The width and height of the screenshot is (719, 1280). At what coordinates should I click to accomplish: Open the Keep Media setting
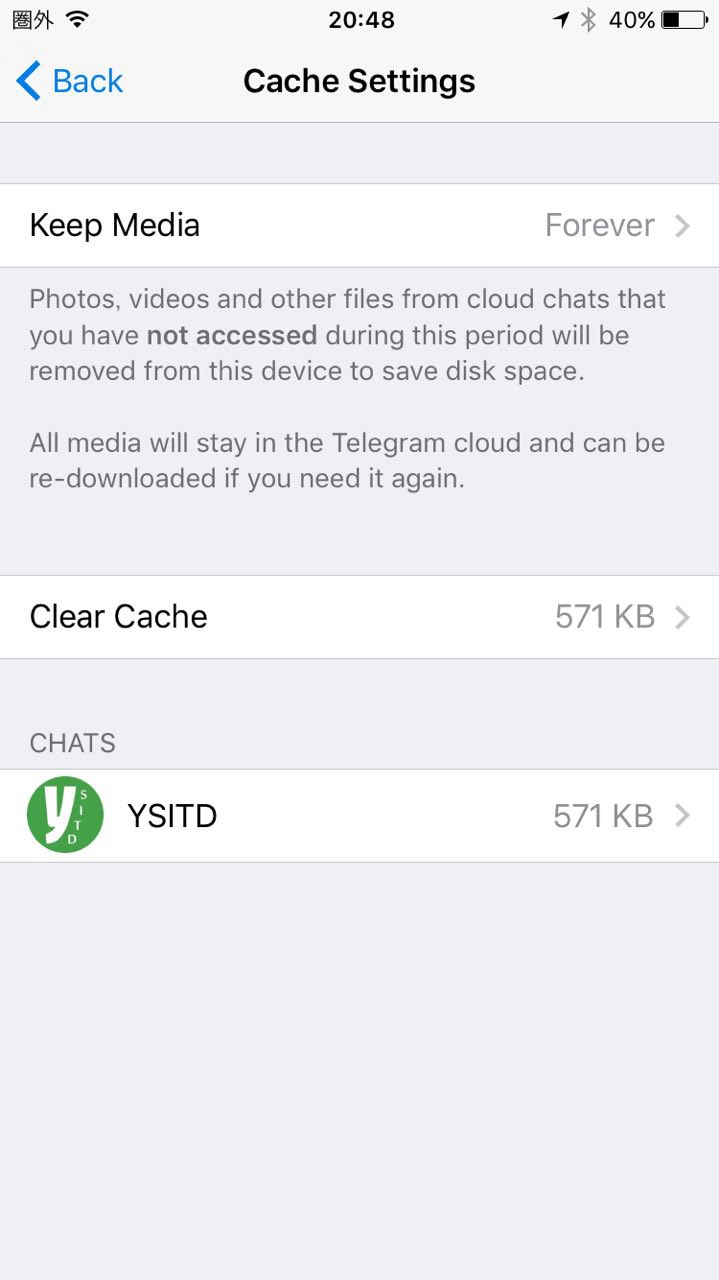click(x=359, y=225)
